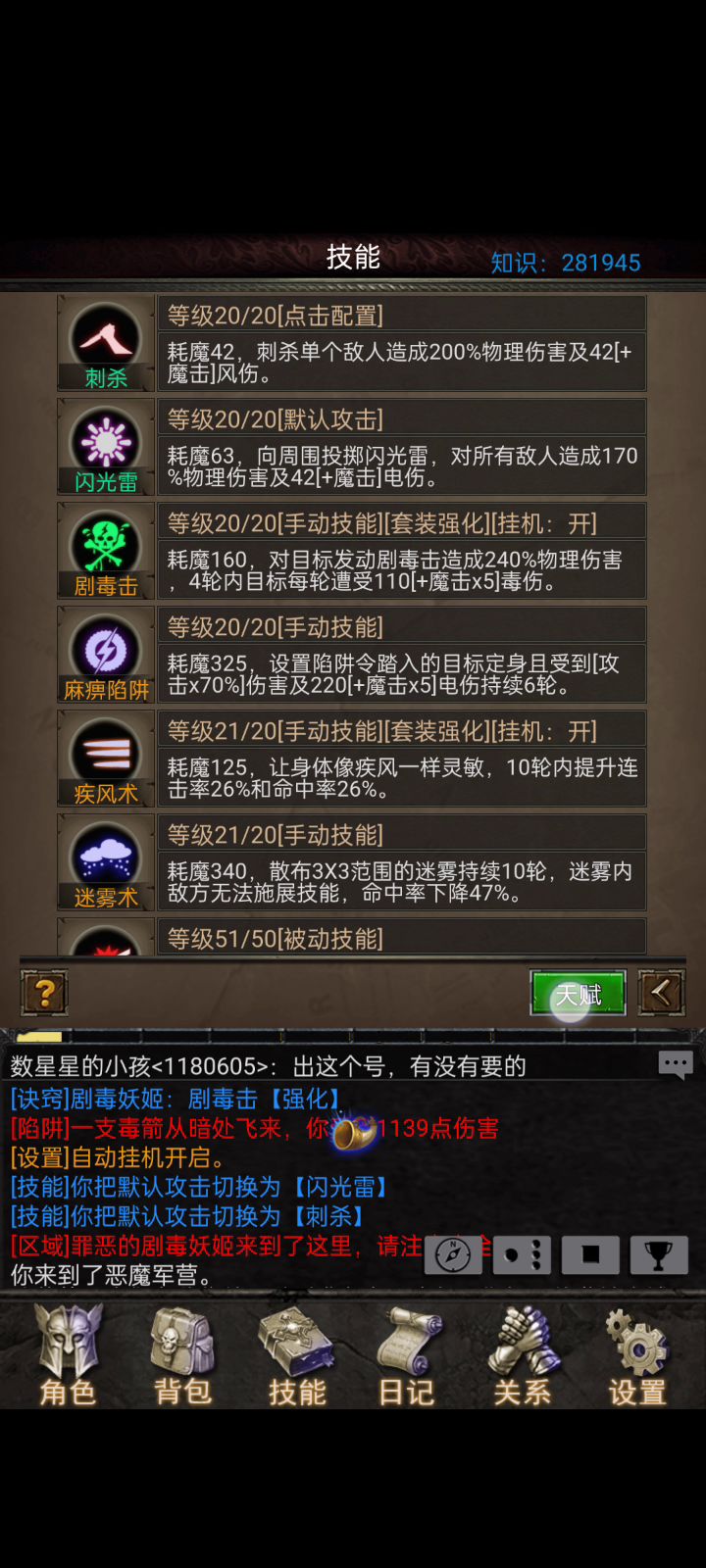706x1568 pixels.
Task: Open the trophy rankings icon
Action: coord(658,1254)
